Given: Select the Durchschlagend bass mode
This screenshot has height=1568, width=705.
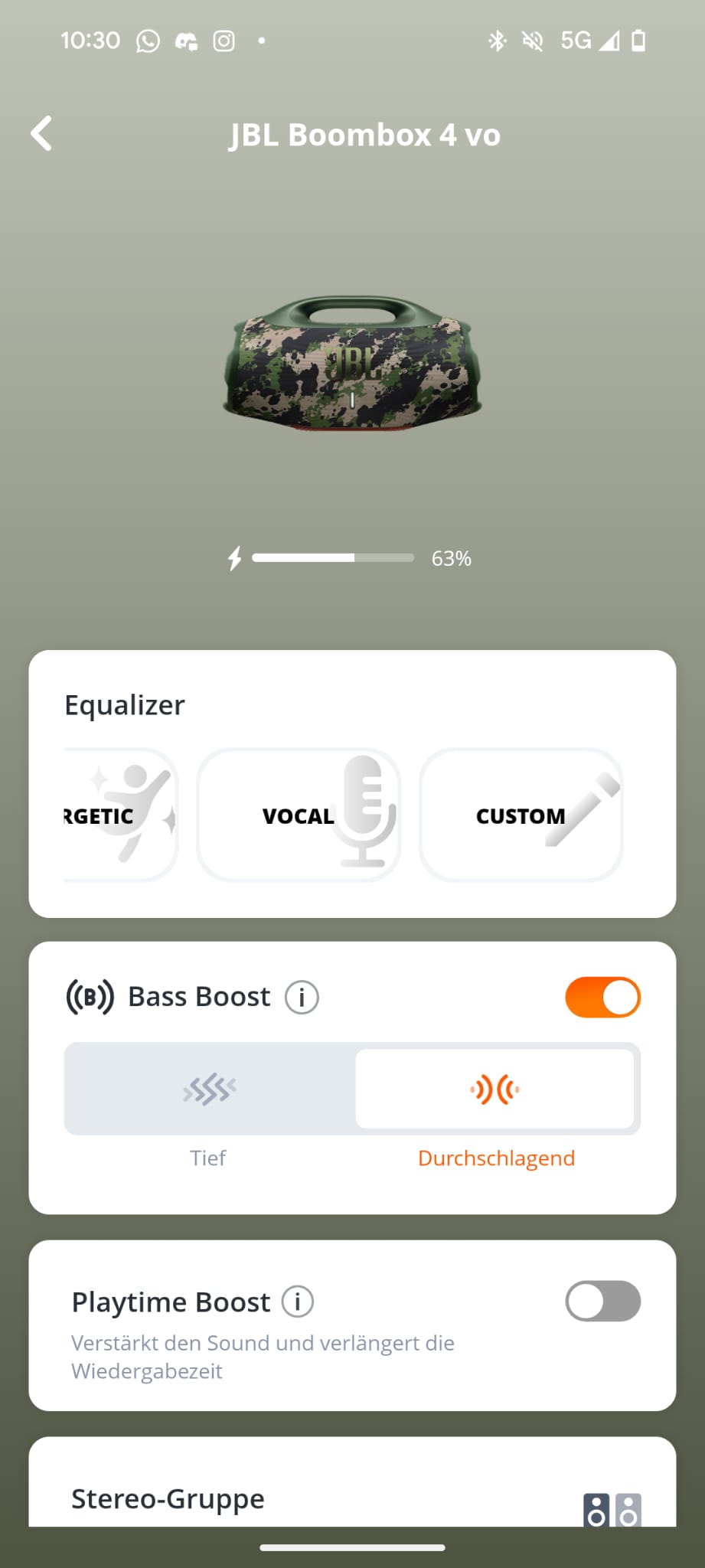Looking at the screenshot, I should coord(495,1089).
